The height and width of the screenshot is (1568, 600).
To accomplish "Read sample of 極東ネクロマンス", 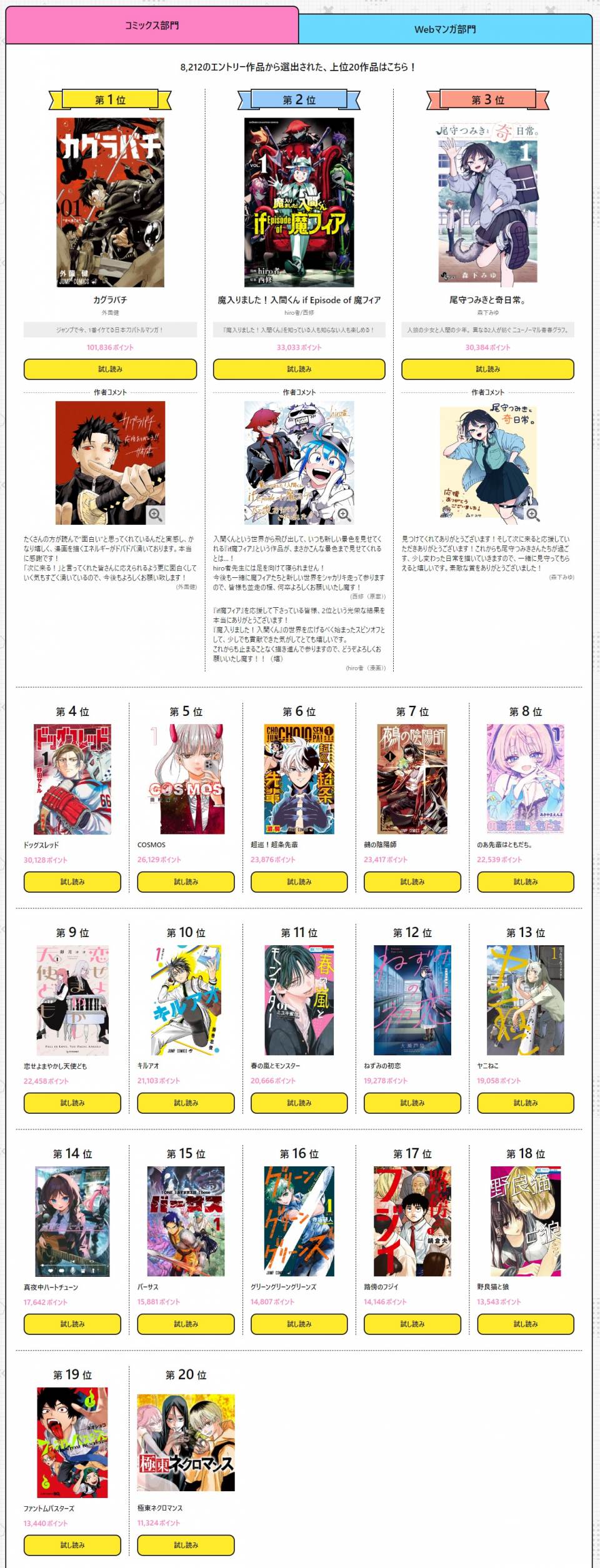I will [x=186, y=1545].
